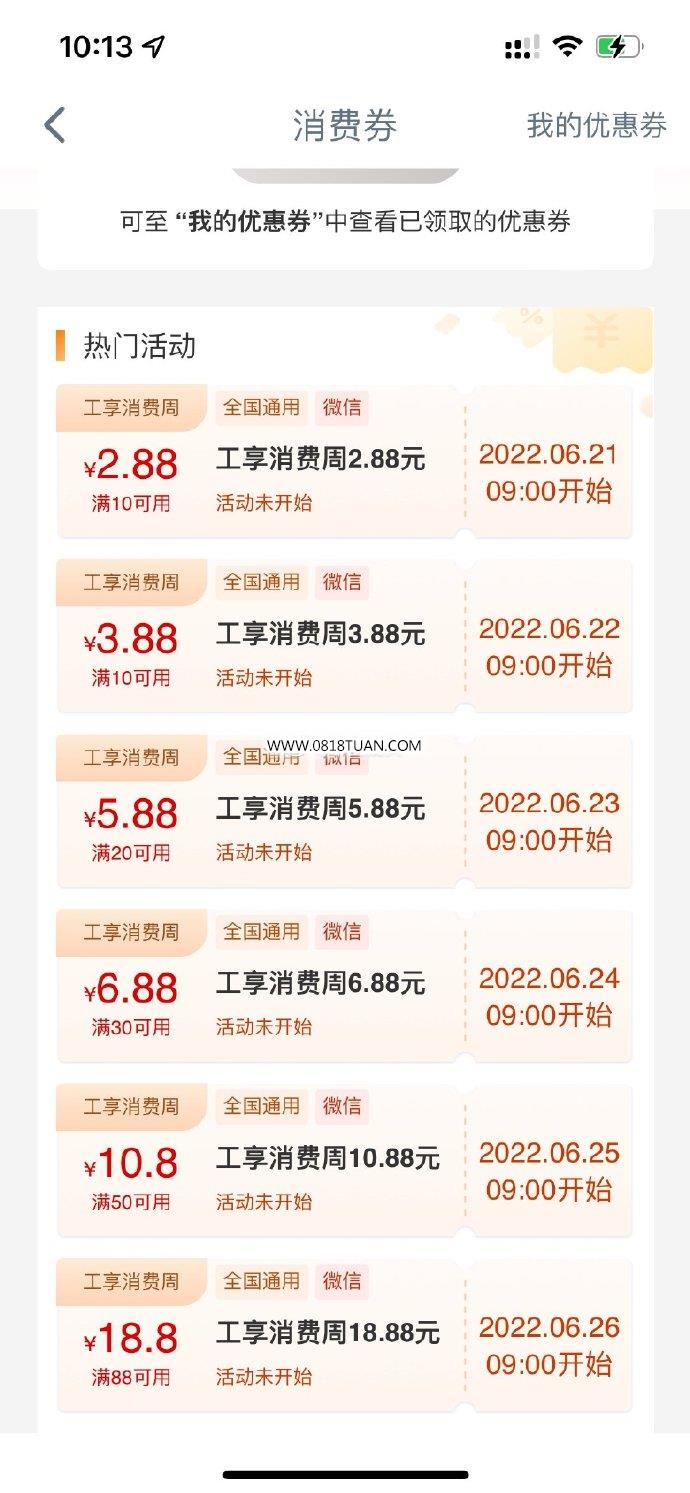Open the 工享消费周2.88元 coupon card
This screenshot has height=1493, width=690.
point(344,461)
